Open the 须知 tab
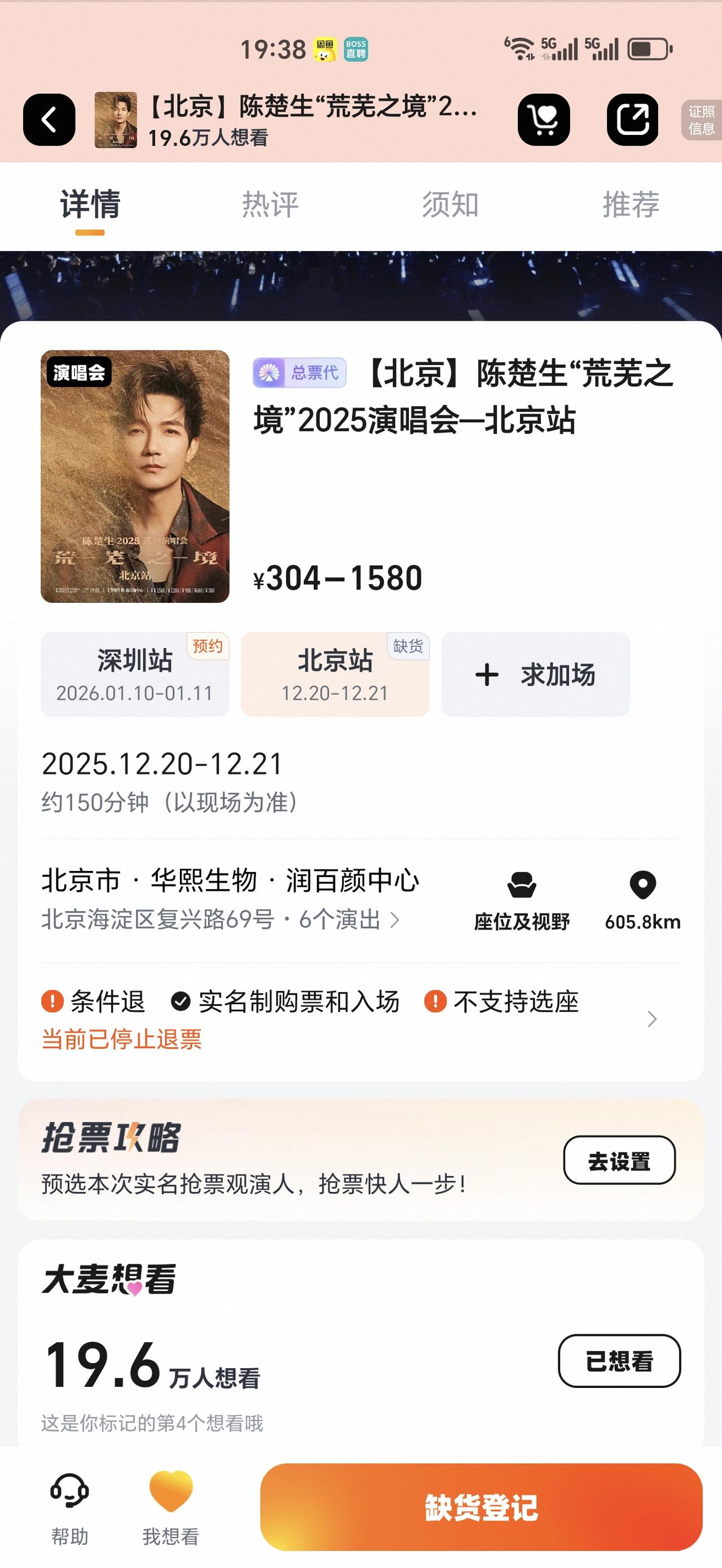Image resolution: width=722 pixels, height=1568 pixels. coord(450,205)
